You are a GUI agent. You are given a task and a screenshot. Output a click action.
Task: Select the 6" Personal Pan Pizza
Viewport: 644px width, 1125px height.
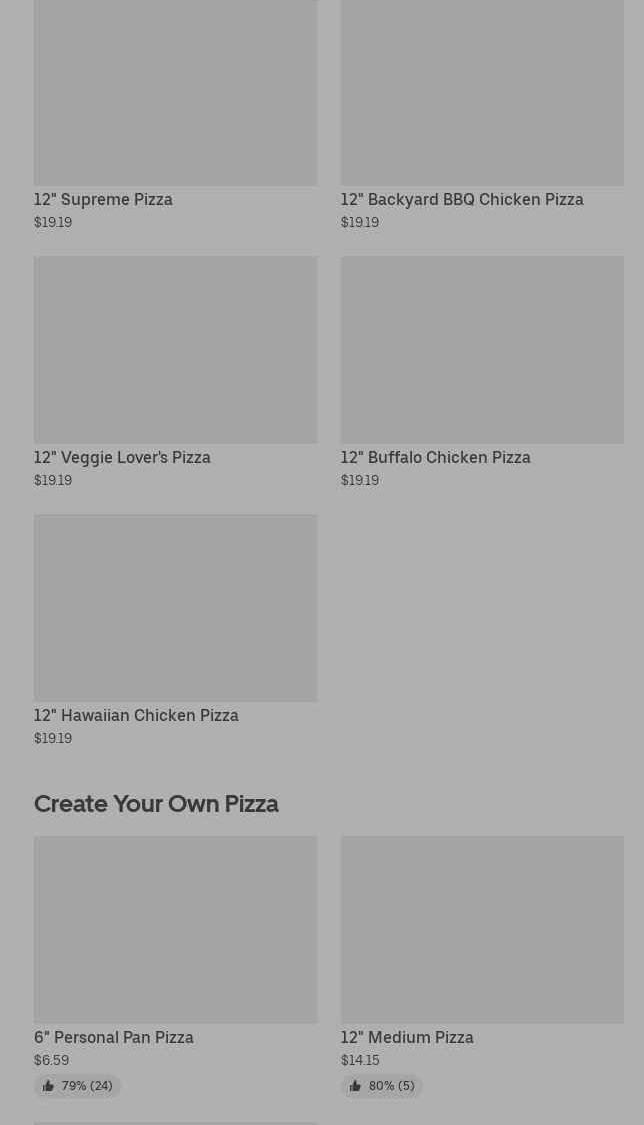pyautogui.click(x=175, y=966)
